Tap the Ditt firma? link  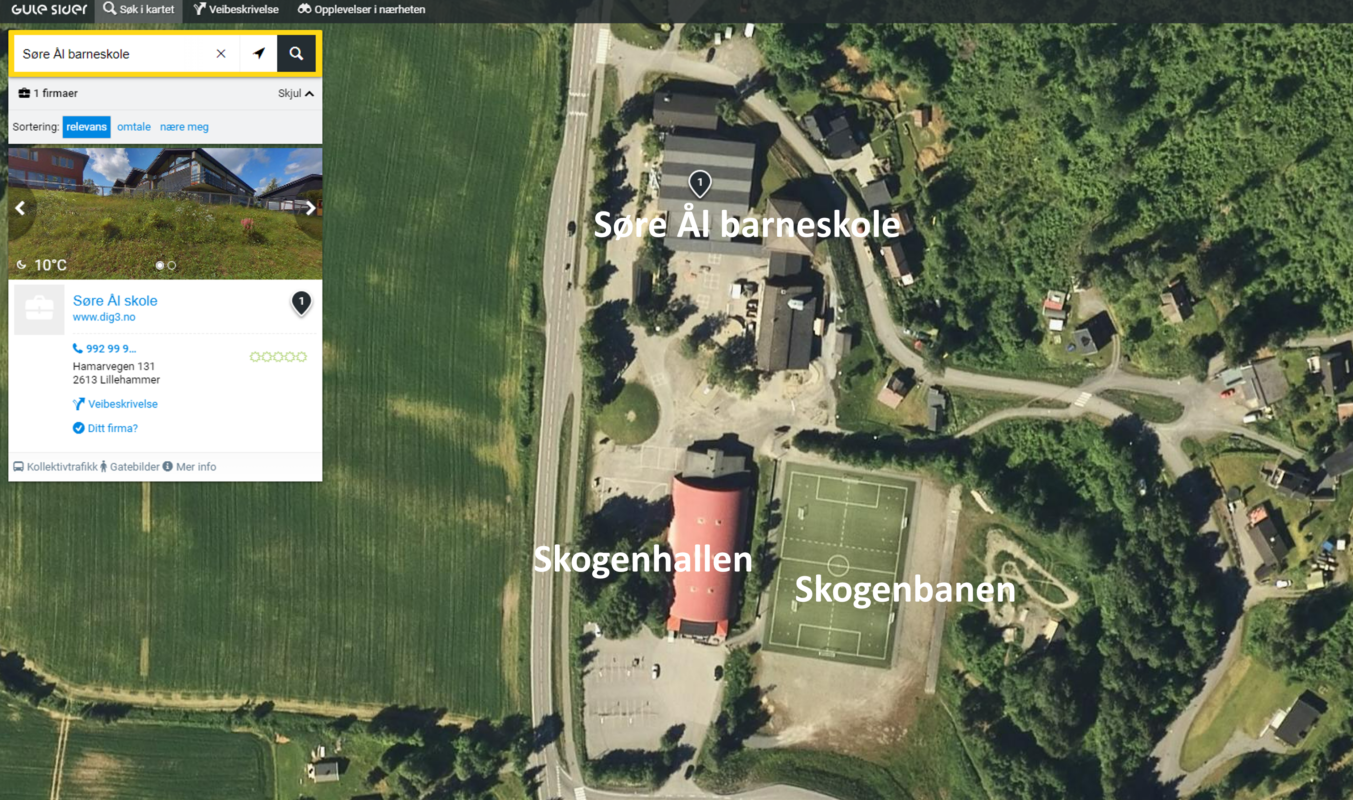tap(112, 428)
